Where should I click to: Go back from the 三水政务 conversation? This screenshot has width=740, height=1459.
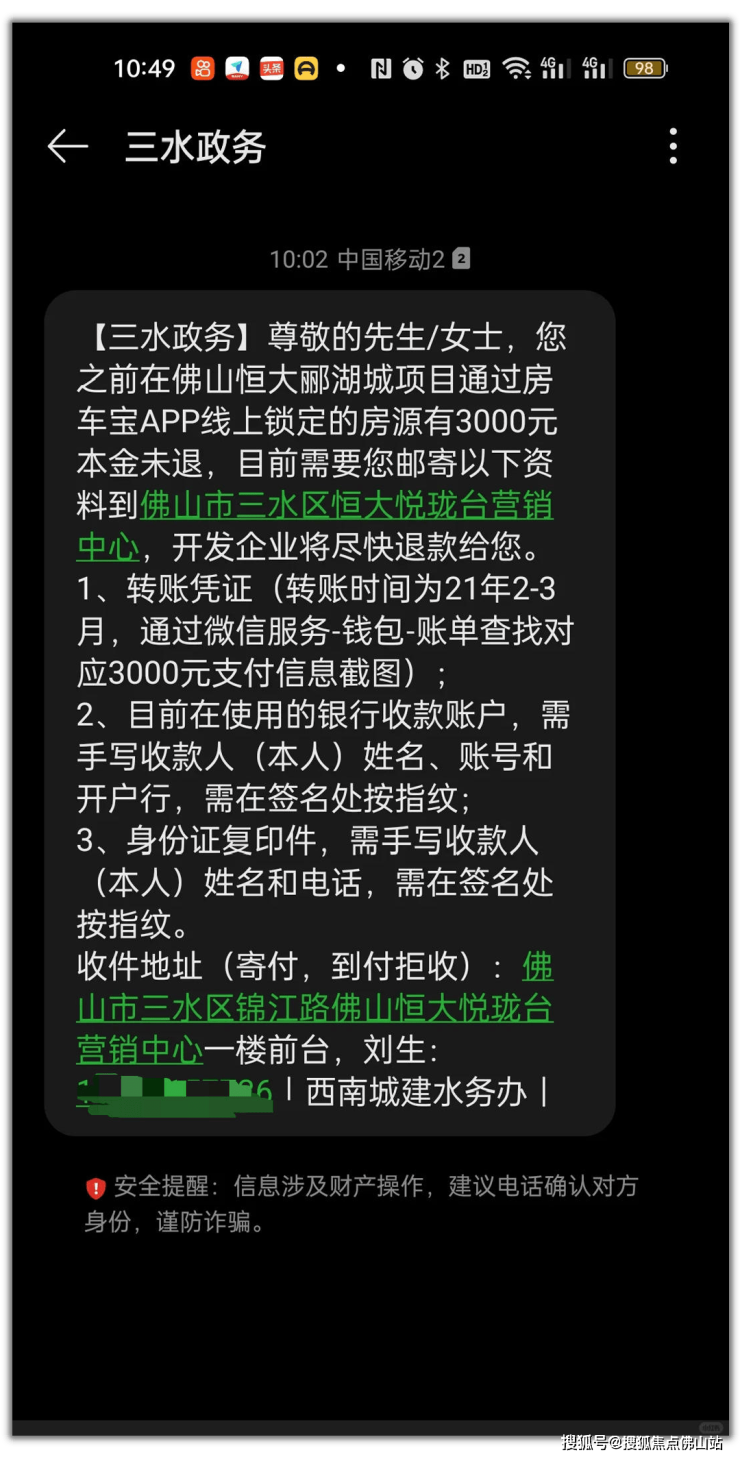68,147
